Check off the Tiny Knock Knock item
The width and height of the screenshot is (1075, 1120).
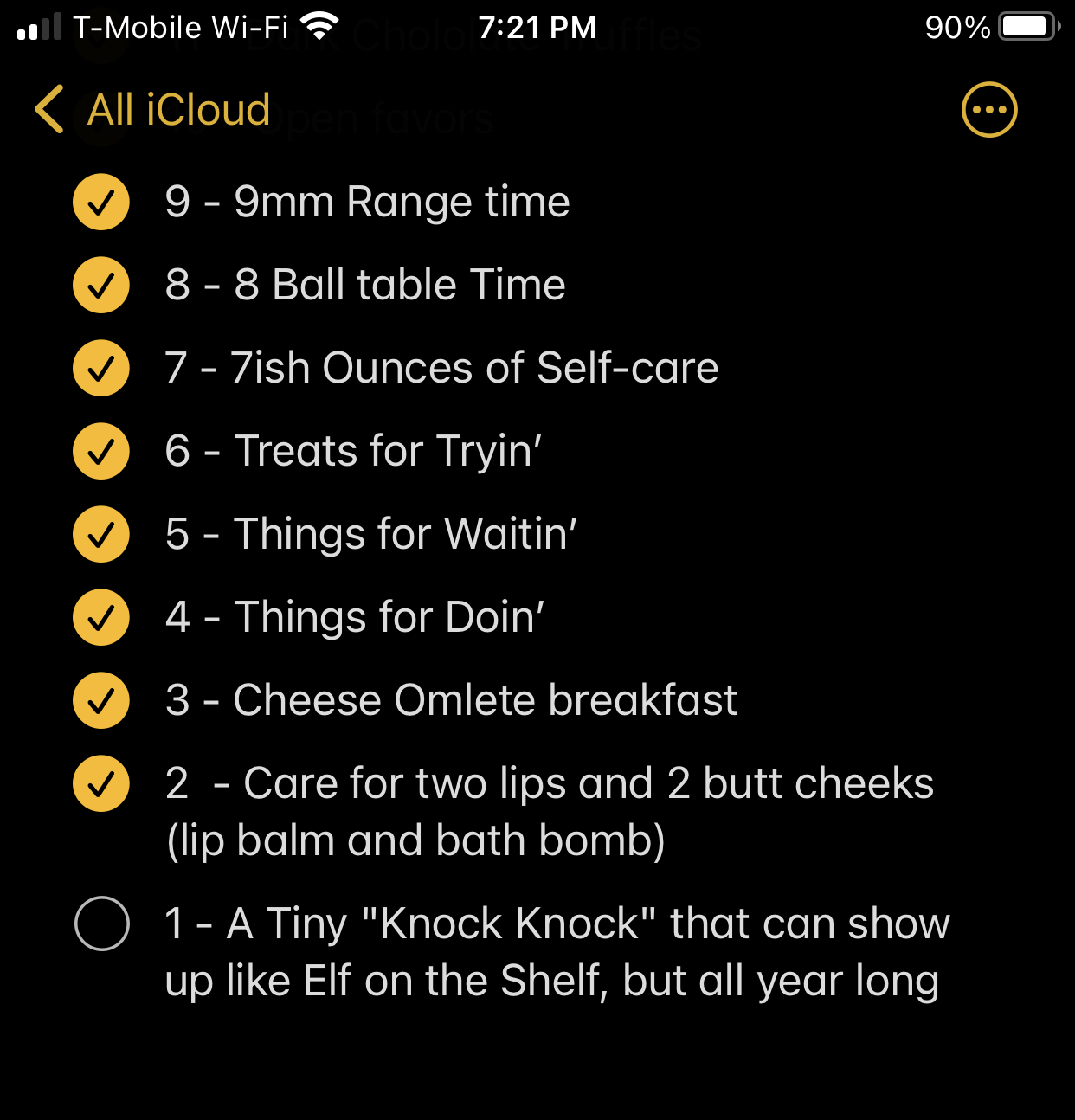click(101, 924)
